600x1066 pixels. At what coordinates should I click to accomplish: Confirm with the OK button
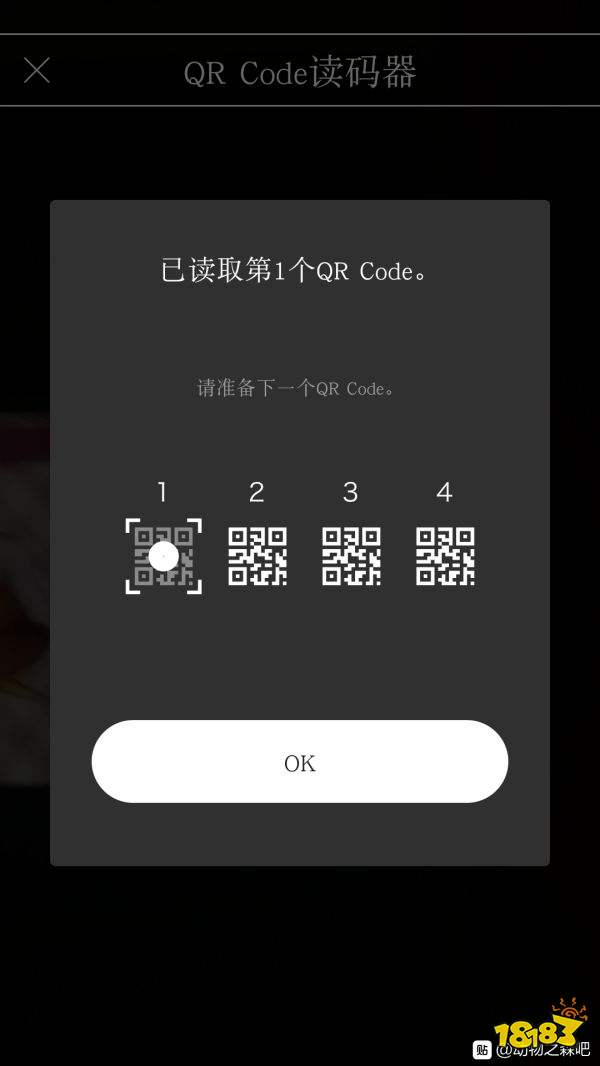tap(299, 762)
